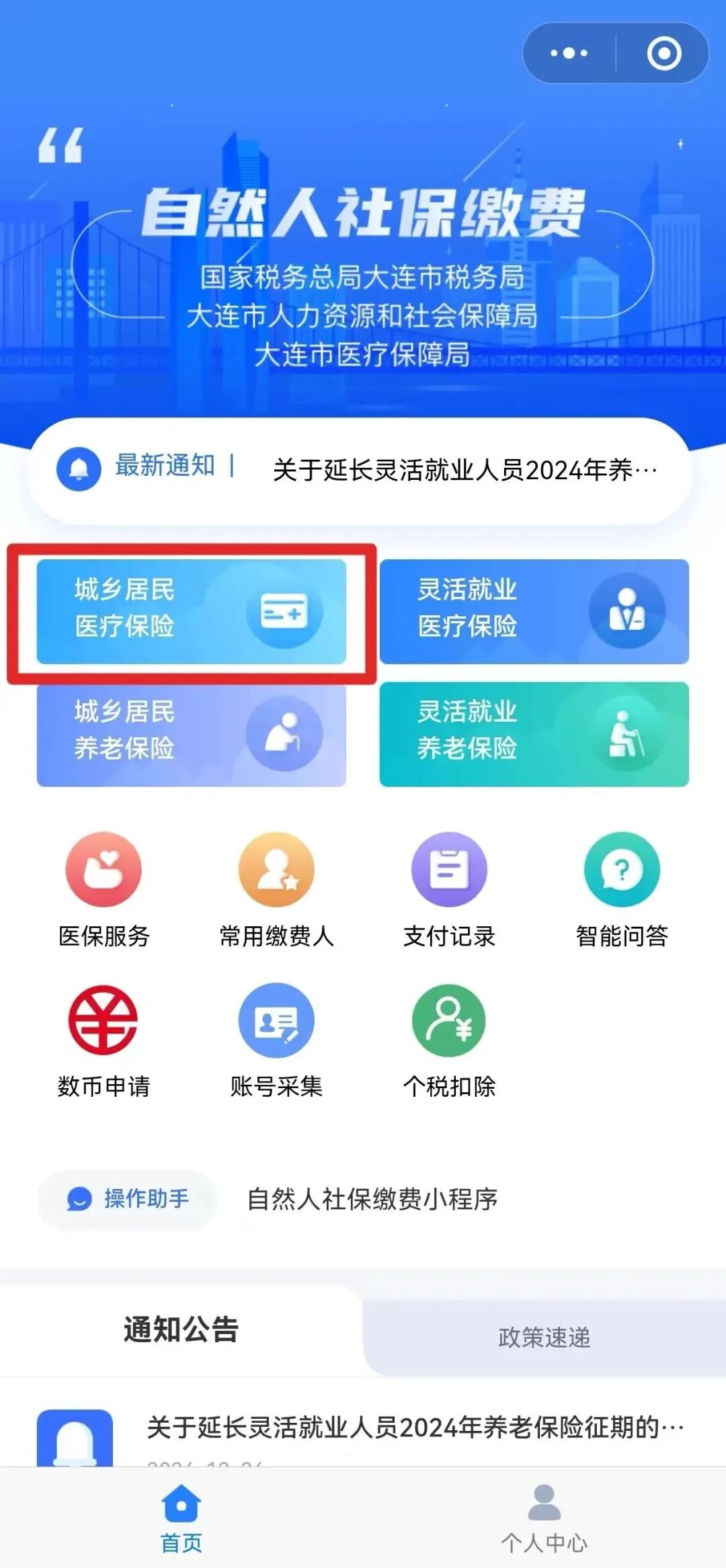The image size is (726, 1568).
Task: Open the notice about 2024年养老保险征期
Action: tap(415, 1427)
